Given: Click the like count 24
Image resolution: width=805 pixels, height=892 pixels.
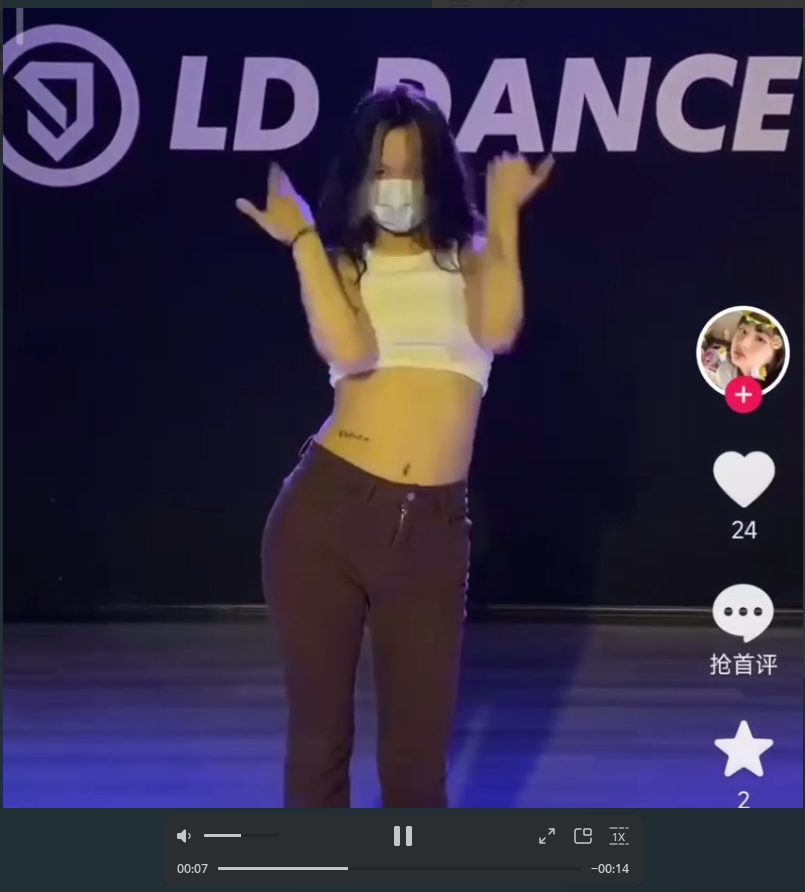Looking at the screenshot, I should click(x=744, y=531).
